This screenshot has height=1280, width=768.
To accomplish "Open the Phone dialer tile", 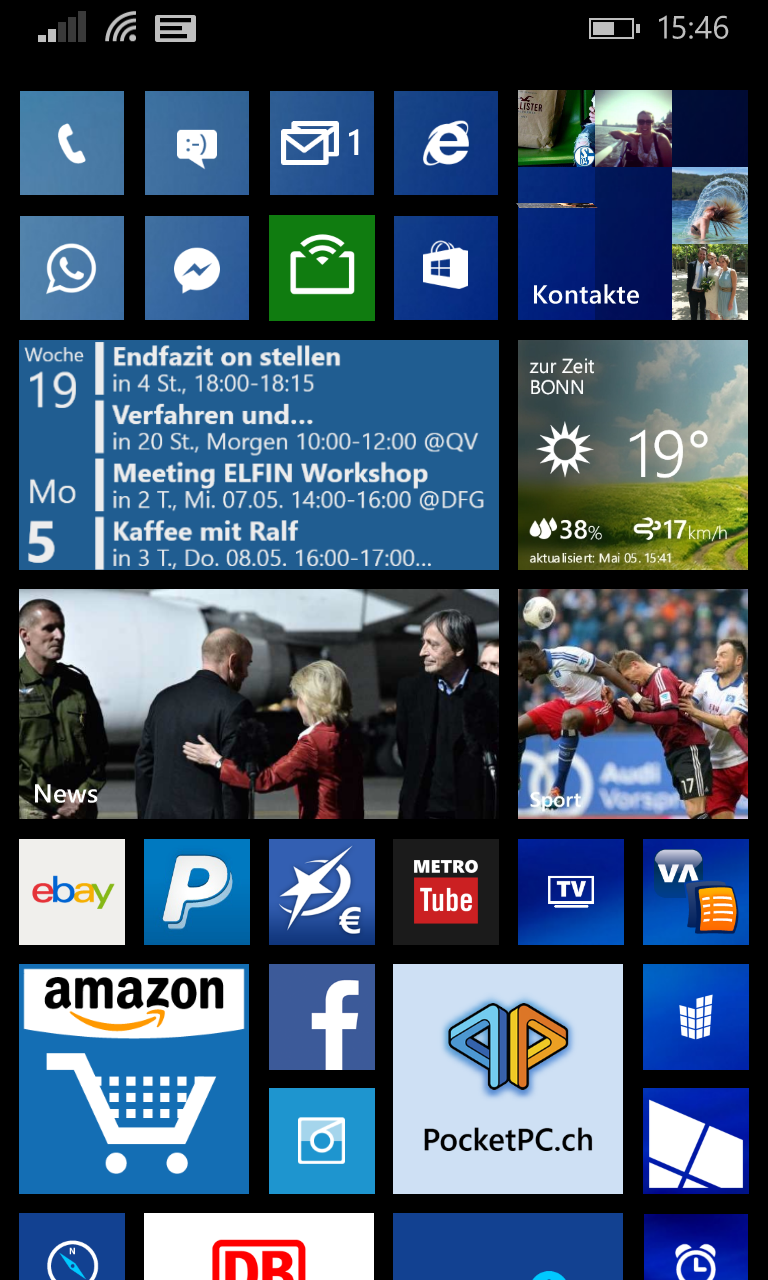I will pos(72,143).
